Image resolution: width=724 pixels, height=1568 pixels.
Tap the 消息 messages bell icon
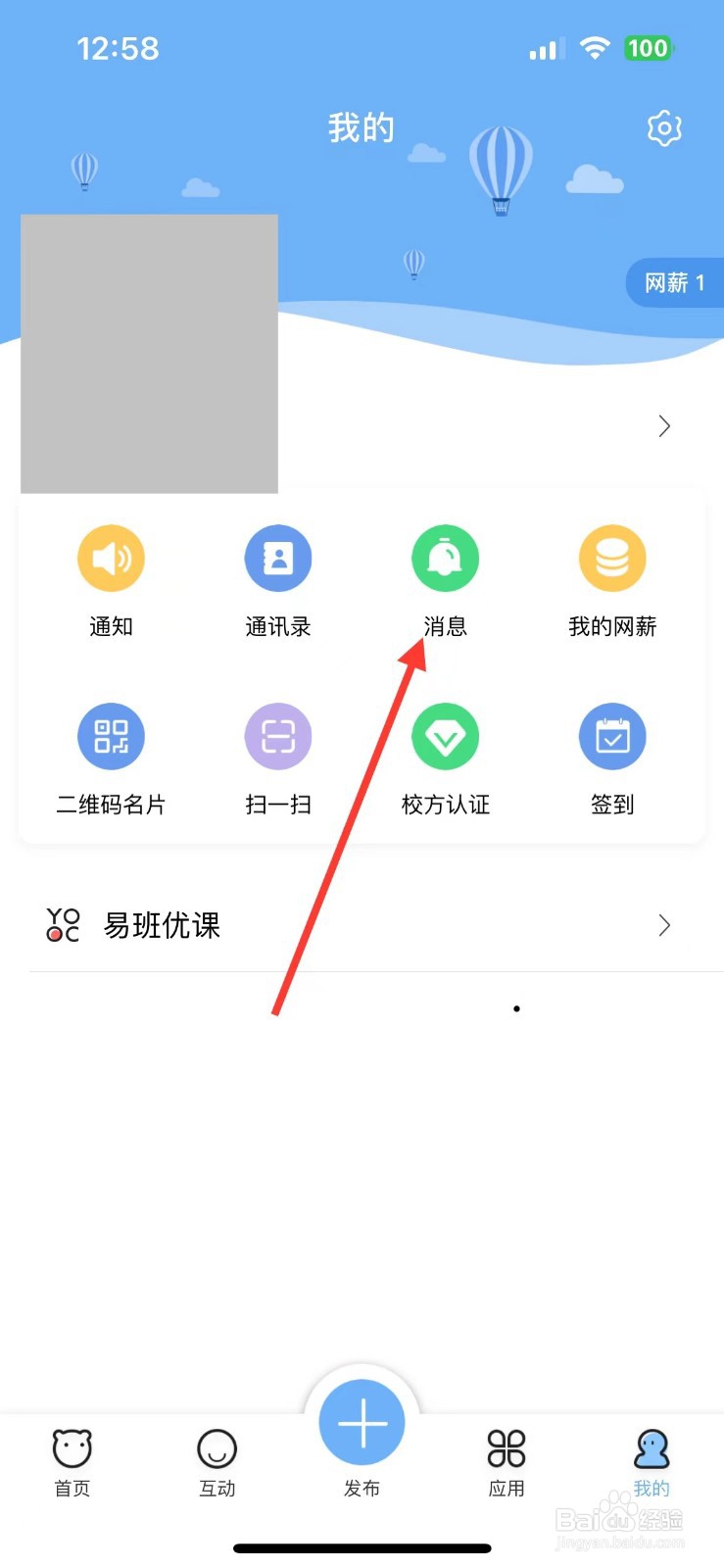point(445,558)
